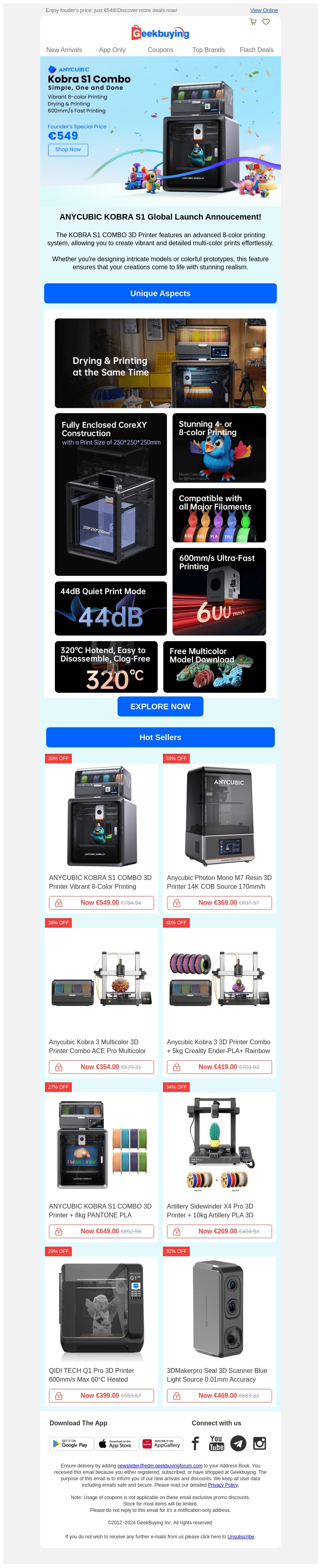
Task: Switch to the Coupons section
Action: (160, 50)
